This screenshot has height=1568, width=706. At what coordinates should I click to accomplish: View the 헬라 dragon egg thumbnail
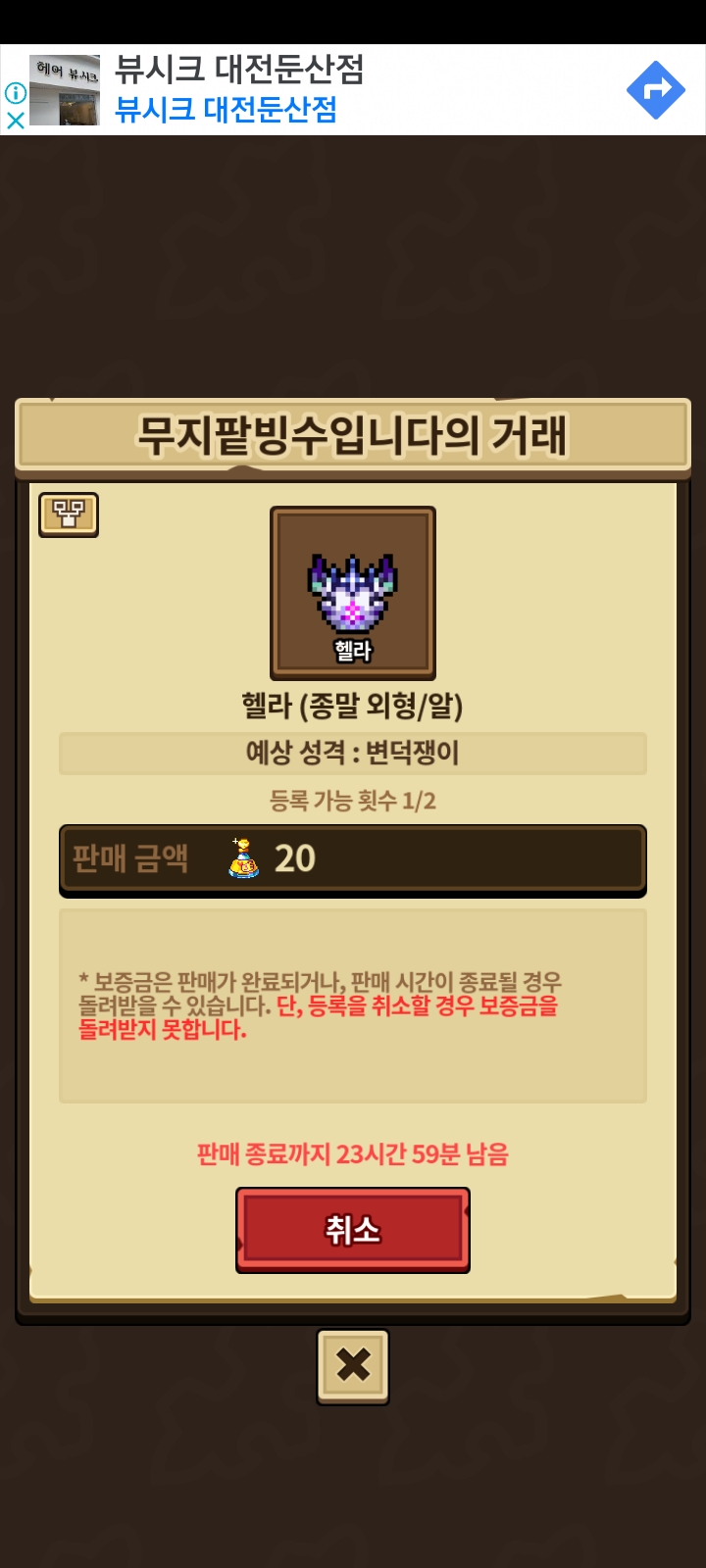click(353, 593)
